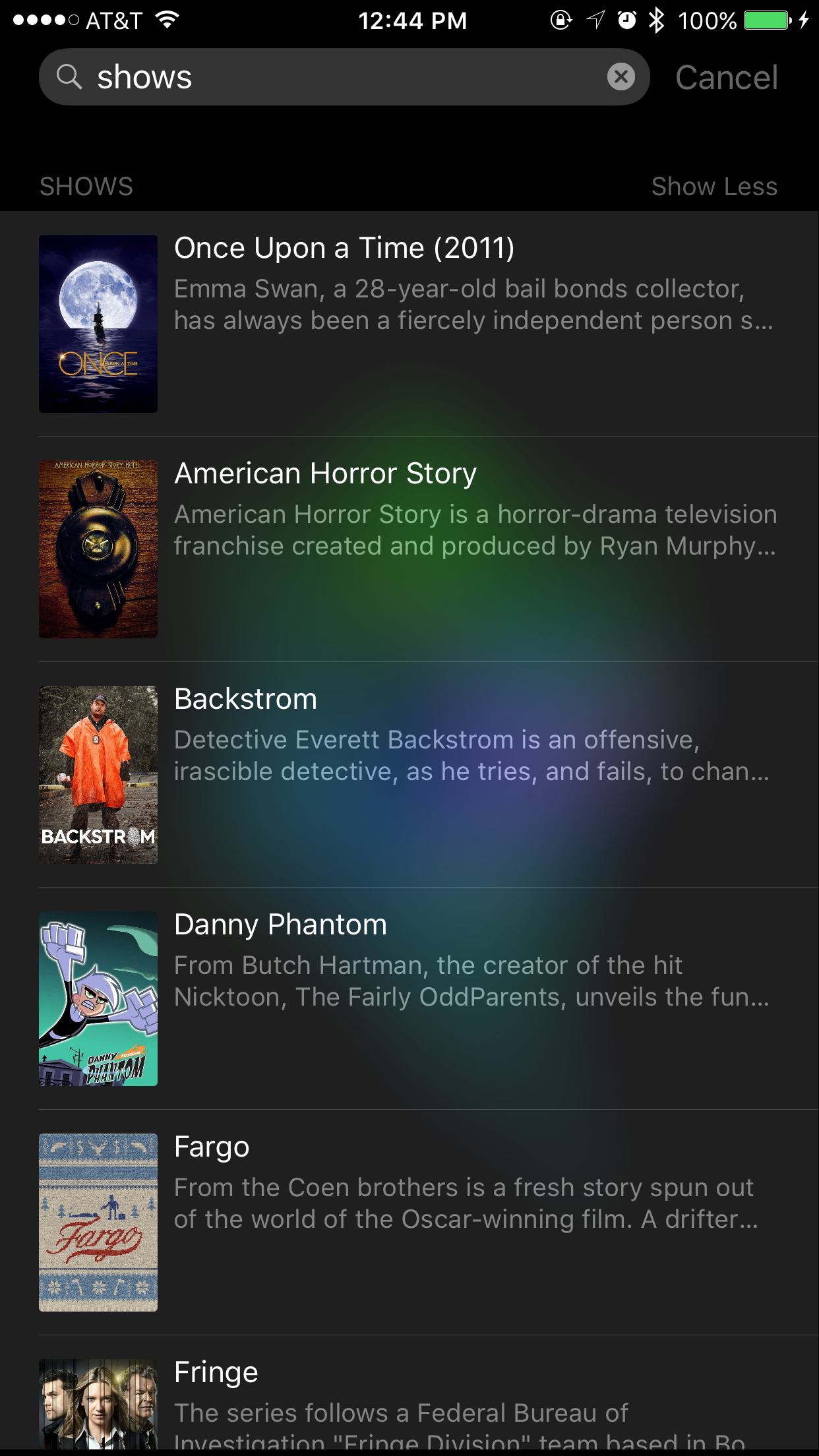
Task: Tap the search field containing 'shows'
Action: (x=330, y=77)
